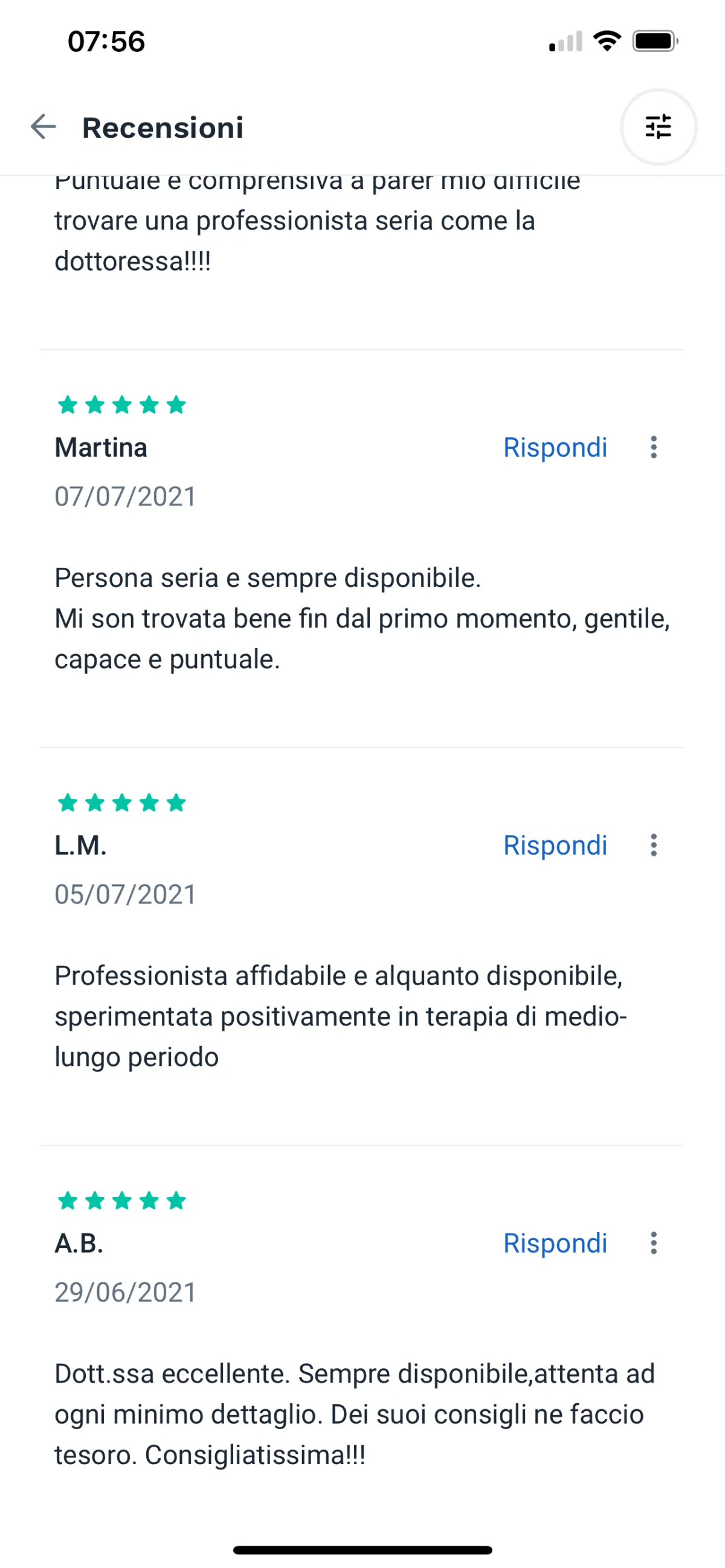This screenshot has height=1568, width=725.
Task: Reply to Martina's review
Action: (x=555, y=448)
